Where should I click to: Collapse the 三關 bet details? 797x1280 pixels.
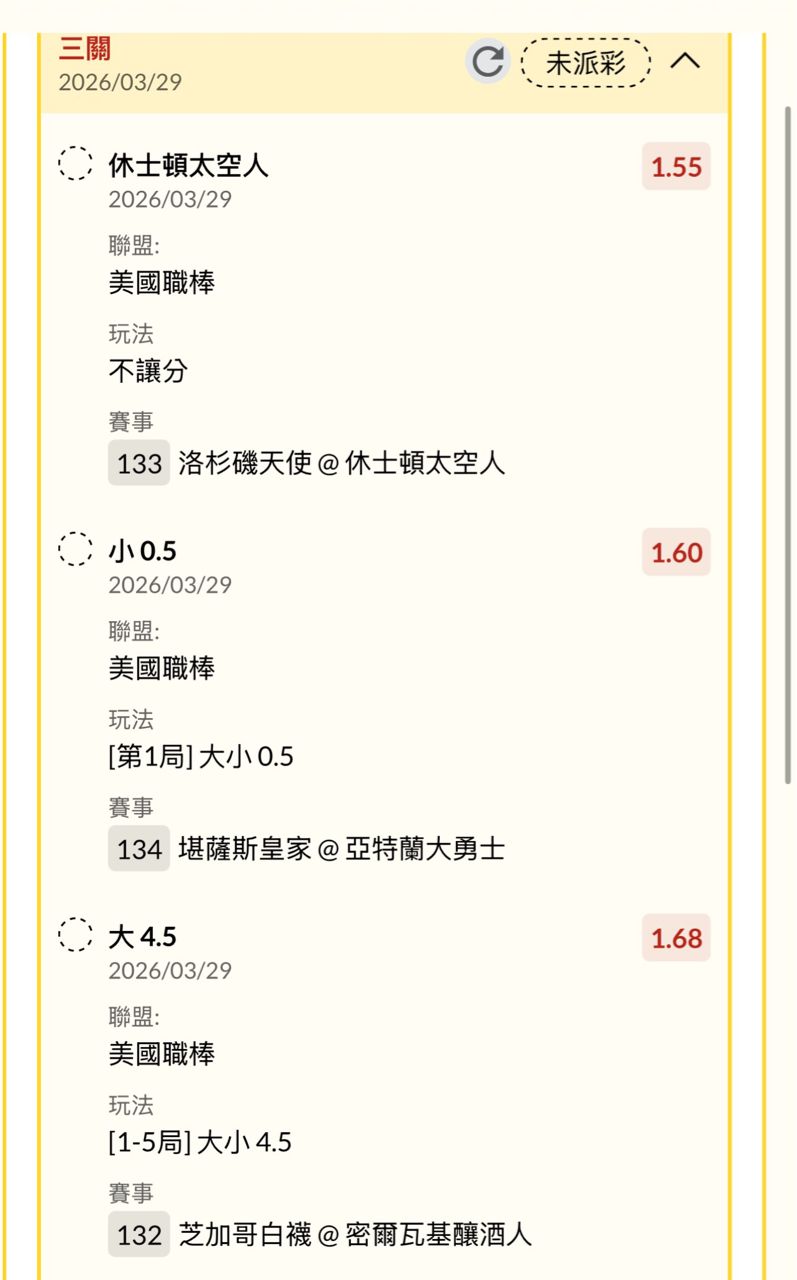[x=685, y=62]
